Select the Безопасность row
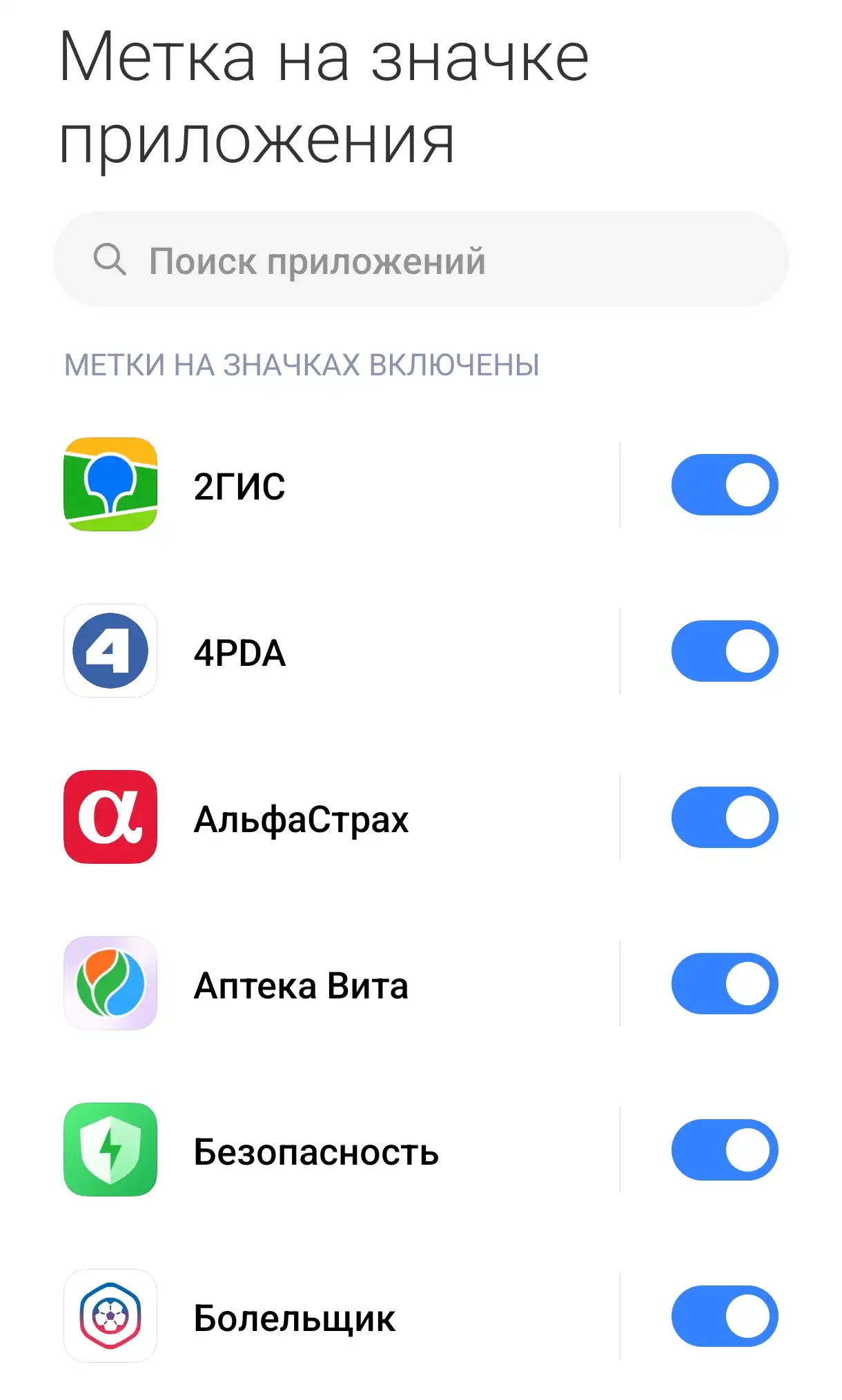The width and height of the screenshot is (842, 1400). [338, 1150]
